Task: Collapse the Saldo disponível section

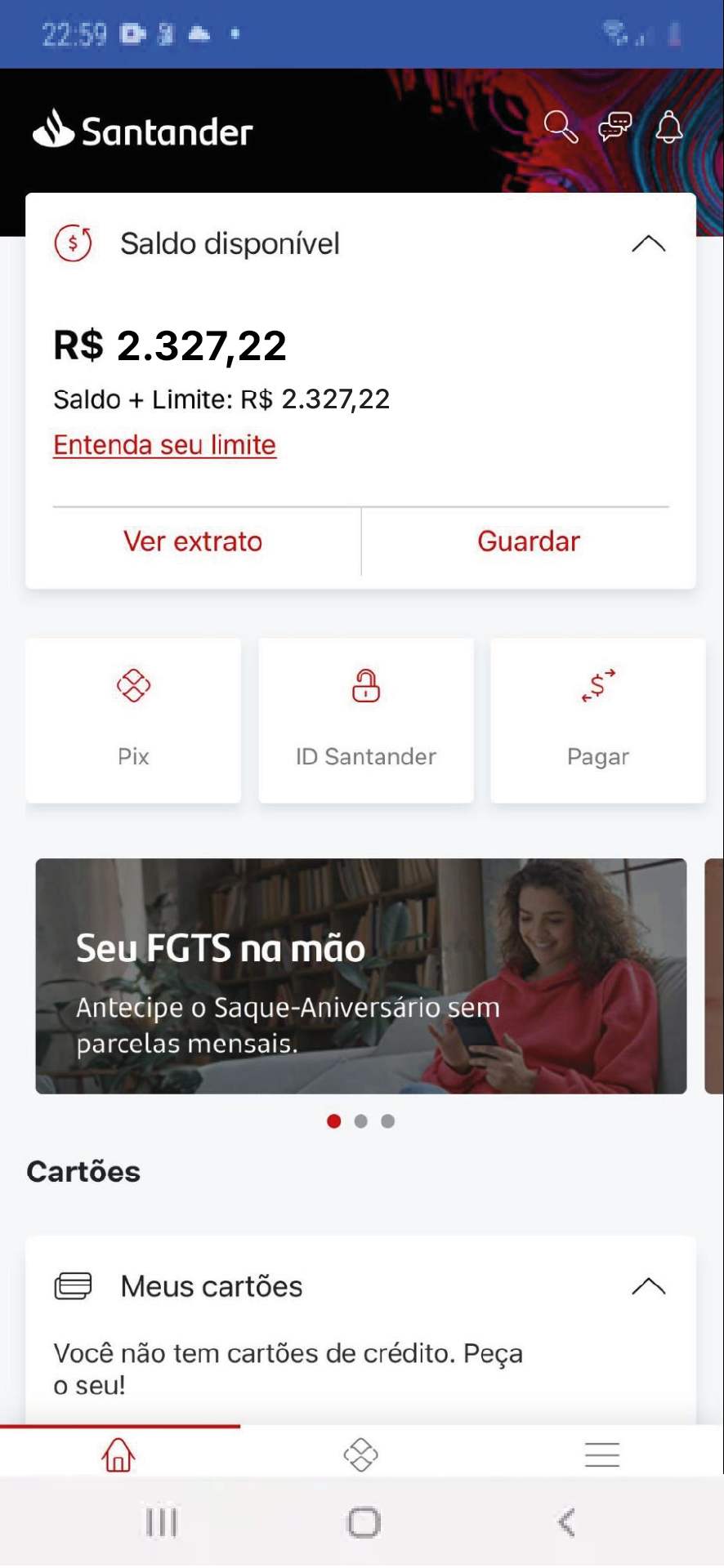Action: tap(648, 243)
